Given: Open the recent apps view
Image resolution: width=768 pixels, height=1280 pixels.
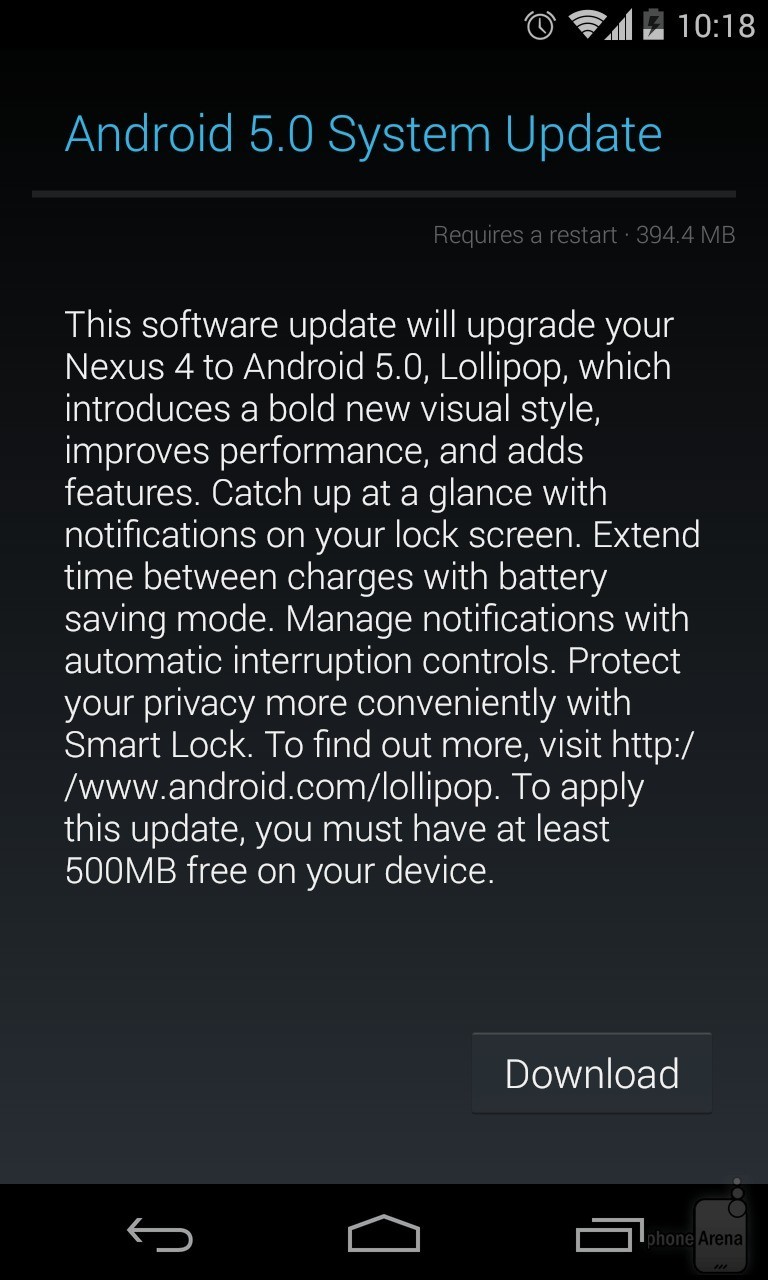Looking at the screenshot, I should (608, 1236).
